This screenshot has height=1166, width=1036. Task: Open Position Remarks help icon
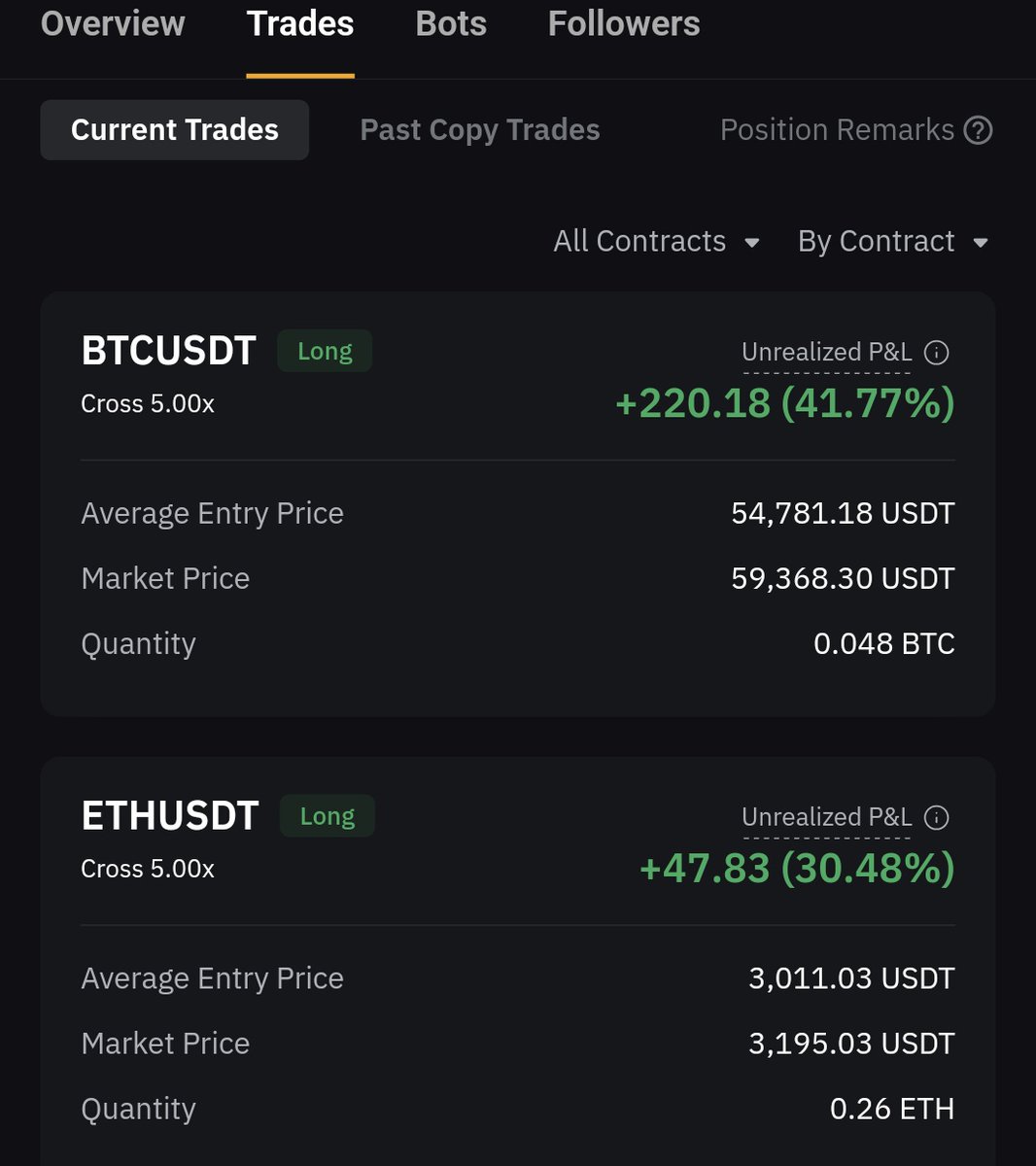(978, 130)
